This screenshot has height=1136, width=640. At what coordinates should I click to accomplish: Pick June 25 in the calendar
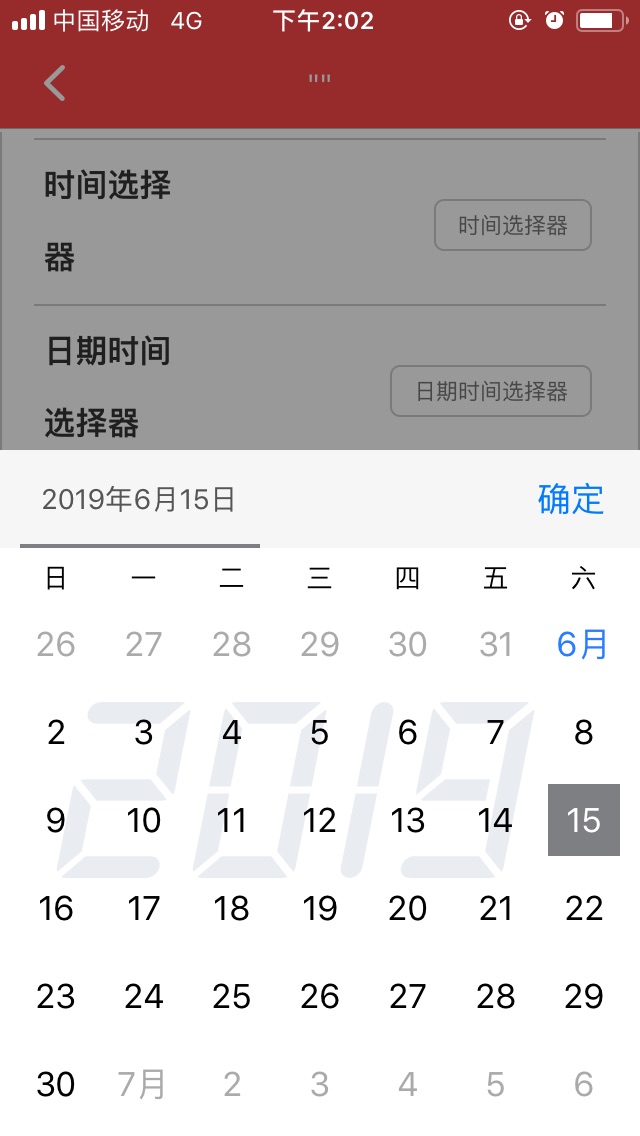[x=231, y=996]
